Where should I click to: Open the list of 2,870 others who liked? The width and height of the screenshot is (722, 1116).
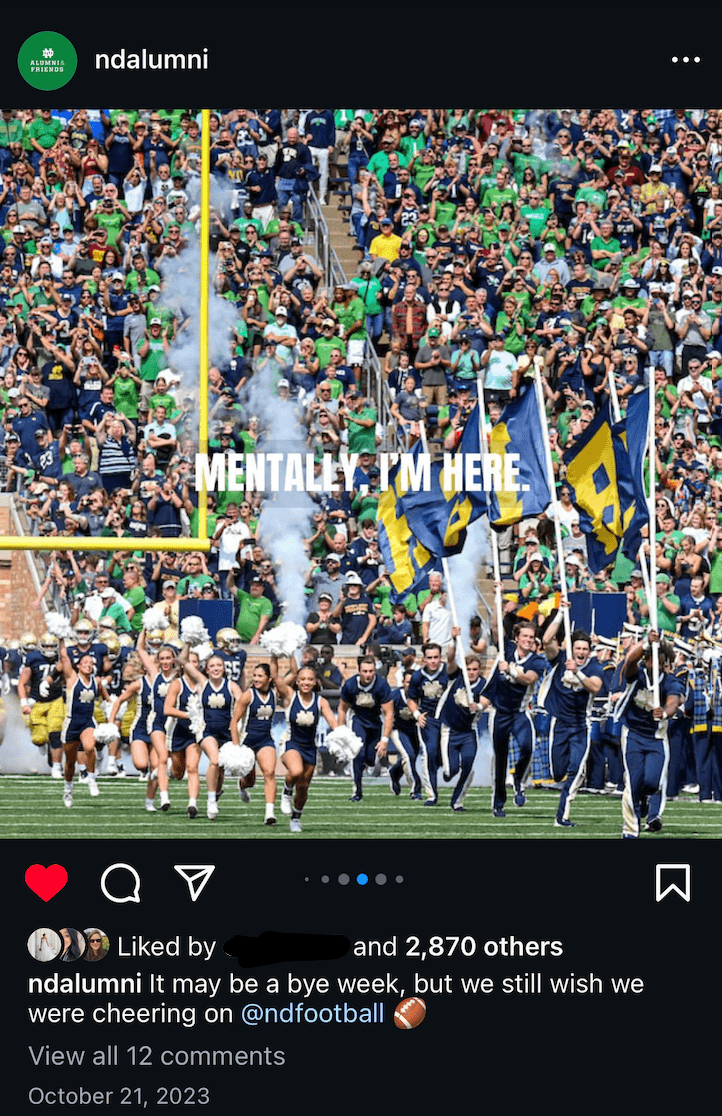click(x=483, y=946)
